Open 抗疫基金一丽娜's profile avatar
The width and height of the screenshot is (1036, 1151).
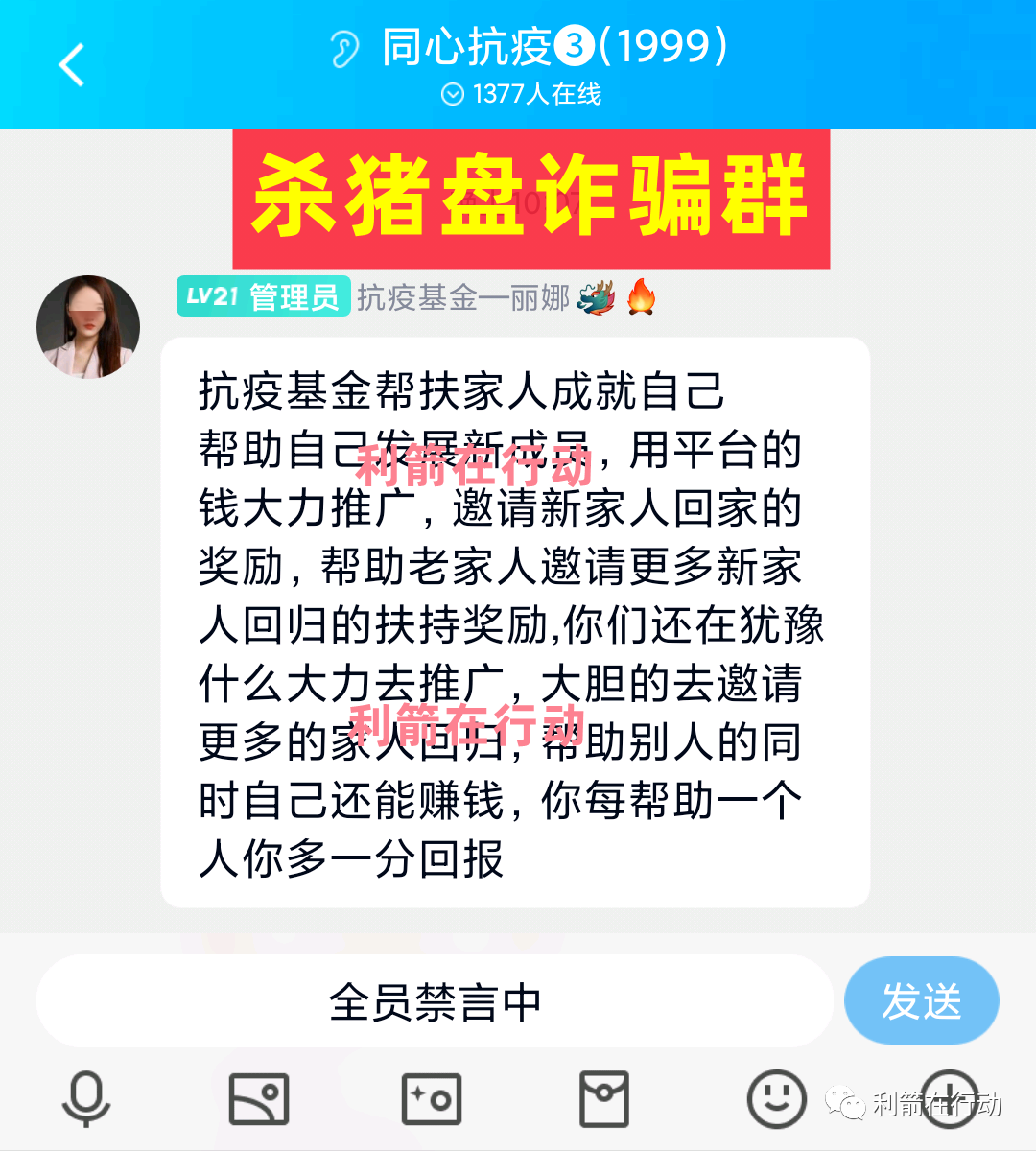(88, 327)
